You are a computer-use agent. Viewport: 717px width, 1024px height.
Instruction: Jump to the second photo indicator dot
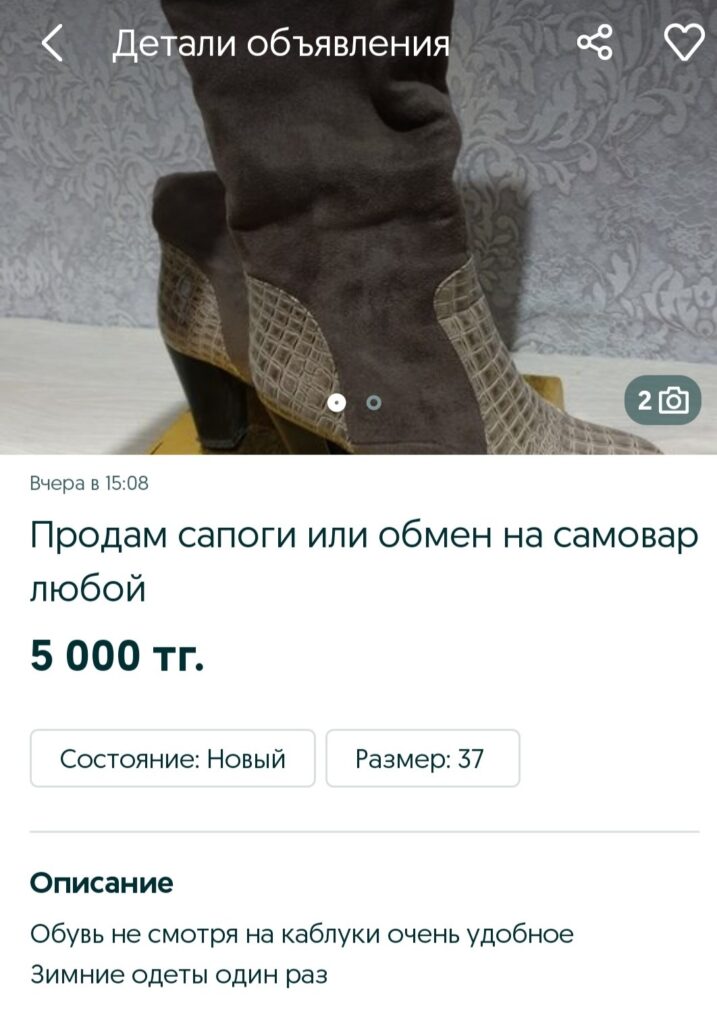[374, 403]
